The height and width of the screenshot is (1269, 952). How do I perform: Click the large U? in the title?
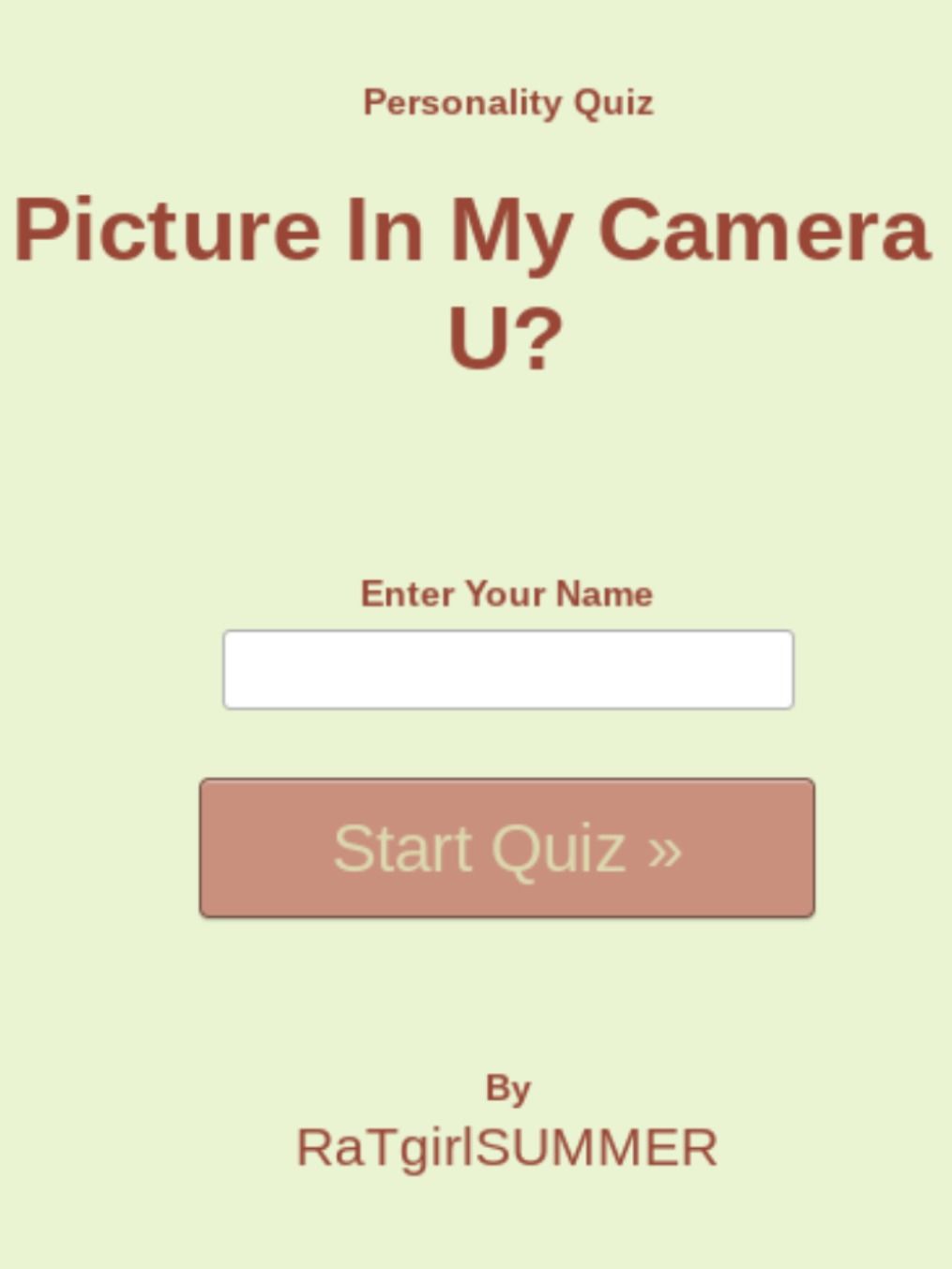[506, 336]
